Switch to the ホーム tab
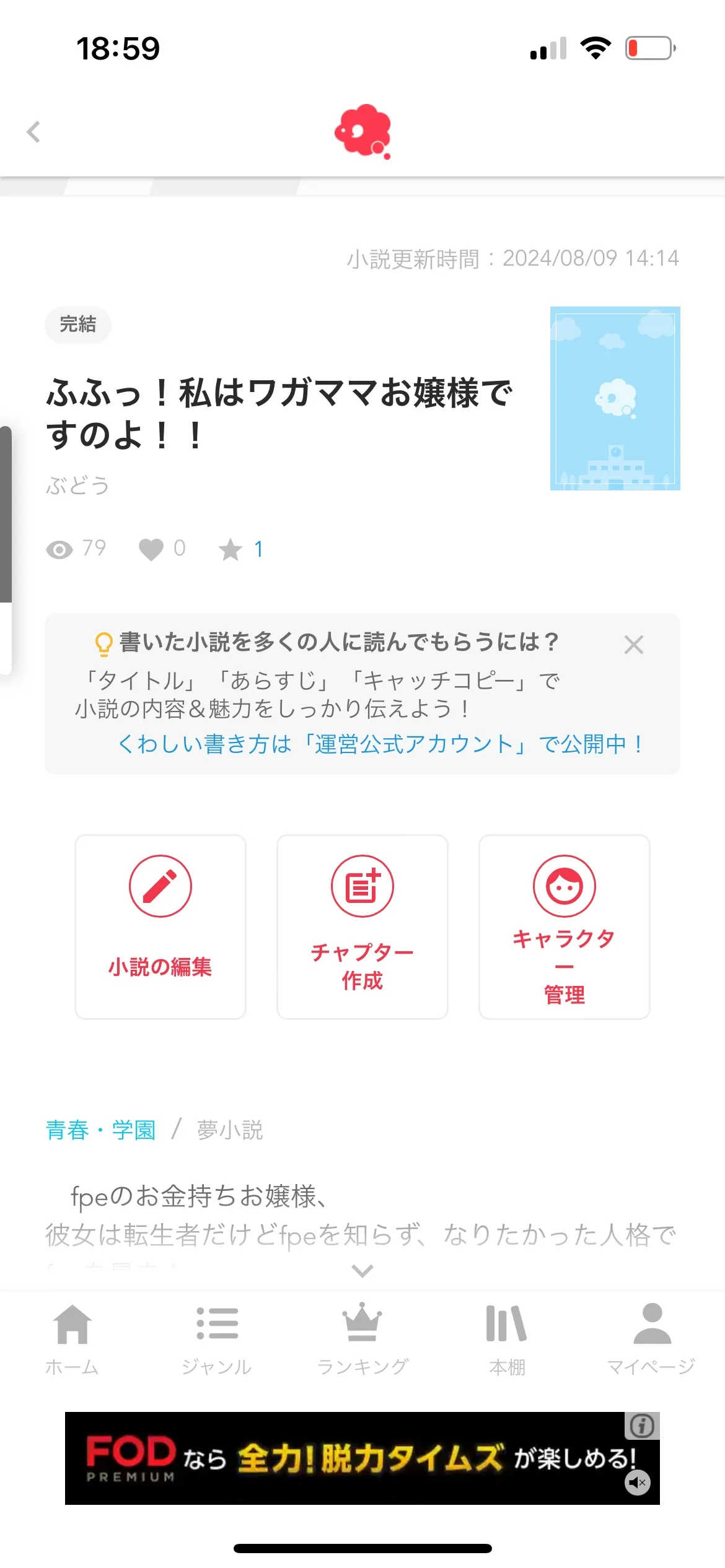 (72, 1336)
